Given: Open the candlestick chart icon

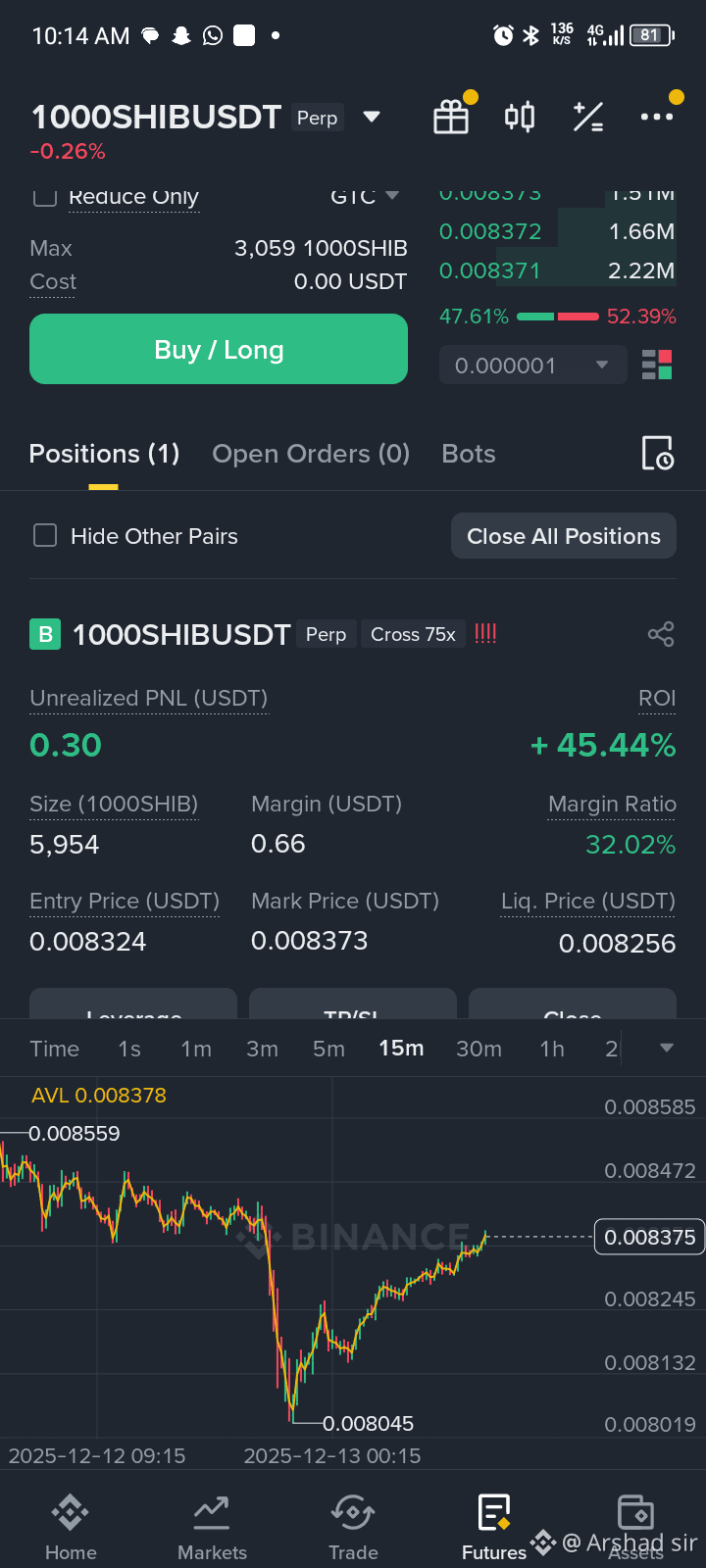Looking at the screenshot, I should coord(520,118).
